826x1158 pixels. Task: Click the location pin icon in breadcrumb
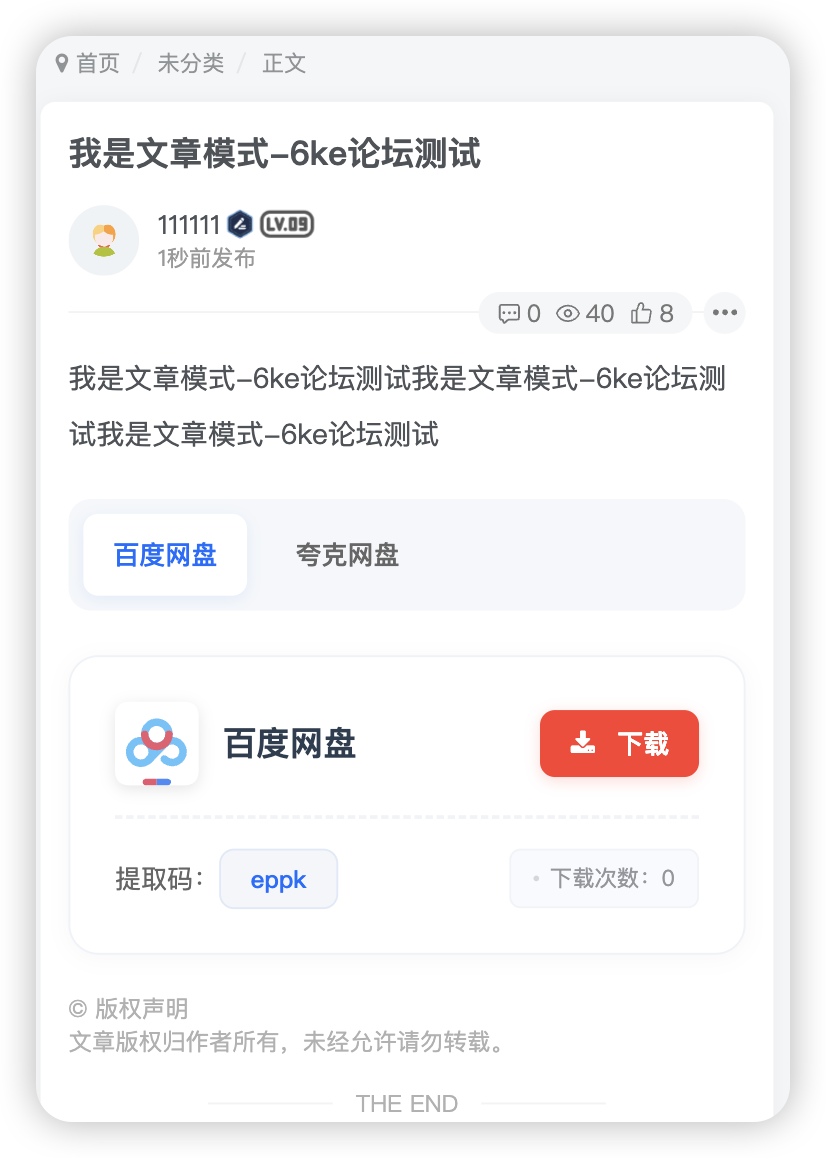(62, 63)
